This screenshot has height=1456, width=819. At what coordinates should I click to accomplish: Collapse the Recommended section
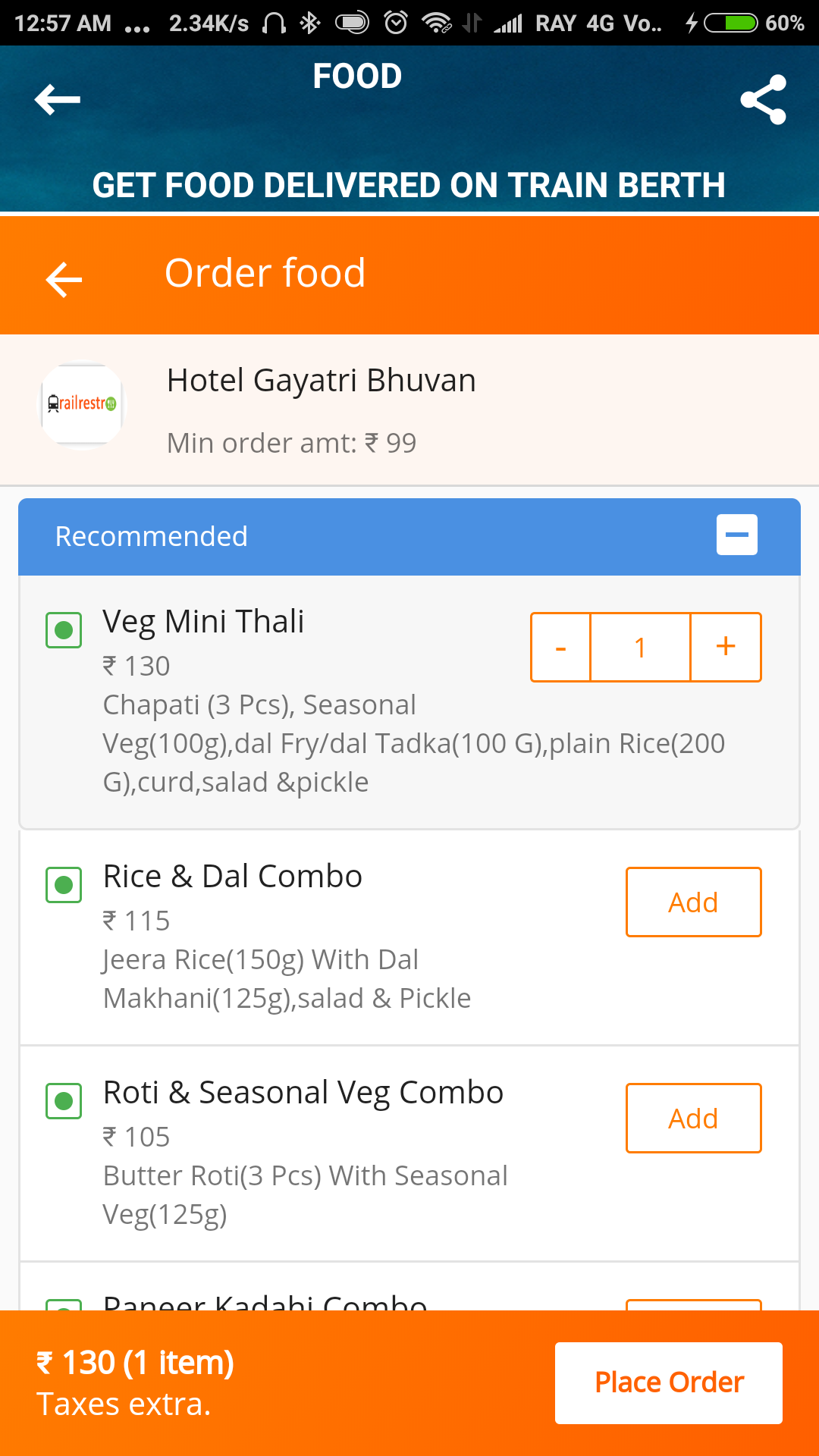pos(736,535)
